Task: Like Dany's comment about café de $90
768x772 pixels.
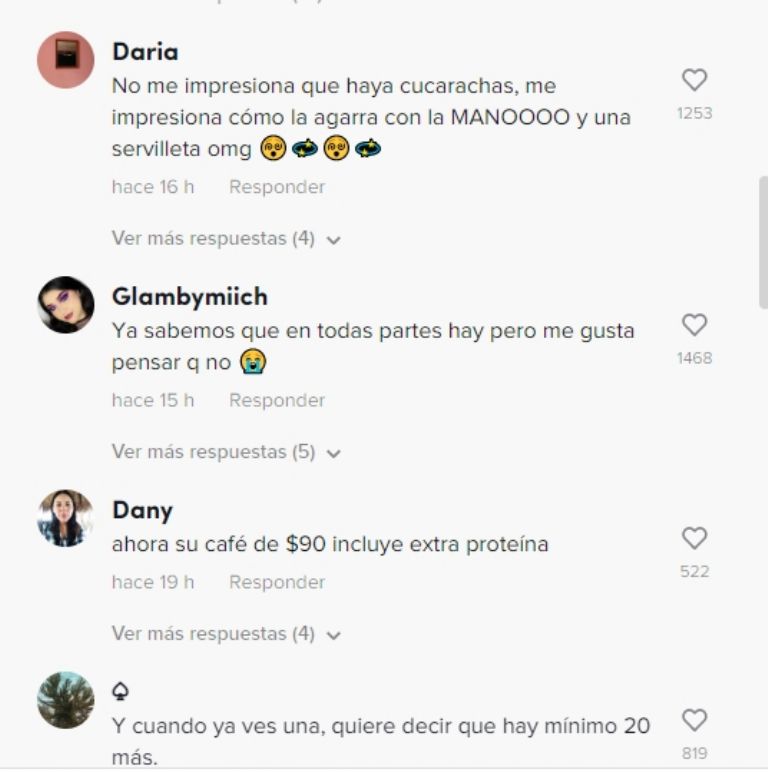Action: 694,539
